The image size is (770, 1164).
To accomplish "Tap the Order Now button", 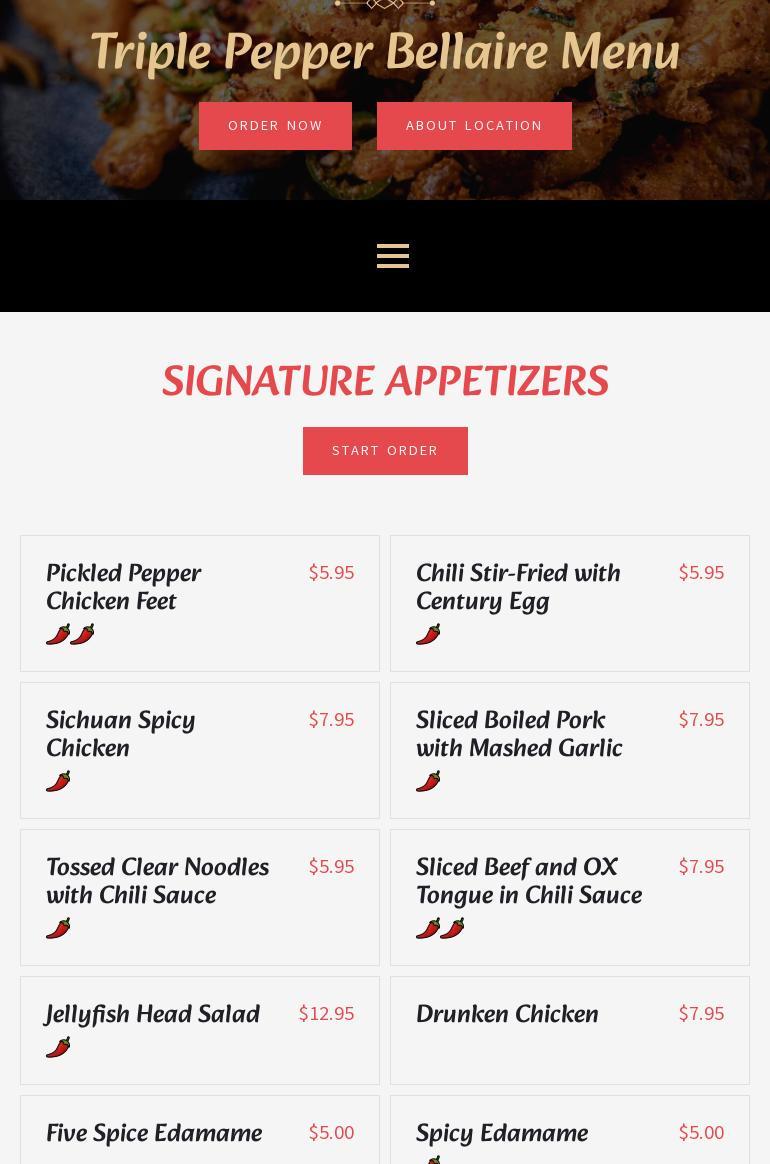I will 275,126.
